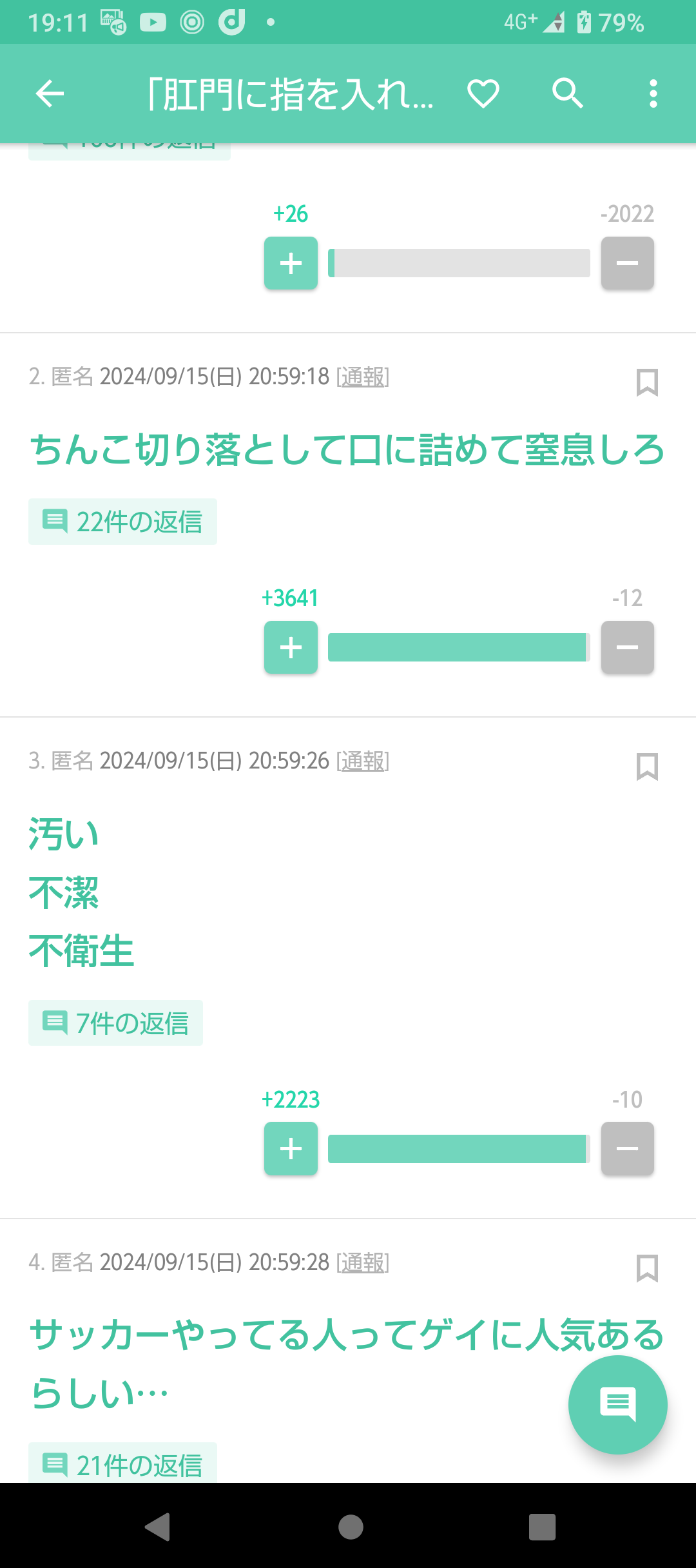
Task: Bookmark comment number 3
Action: 647,767
